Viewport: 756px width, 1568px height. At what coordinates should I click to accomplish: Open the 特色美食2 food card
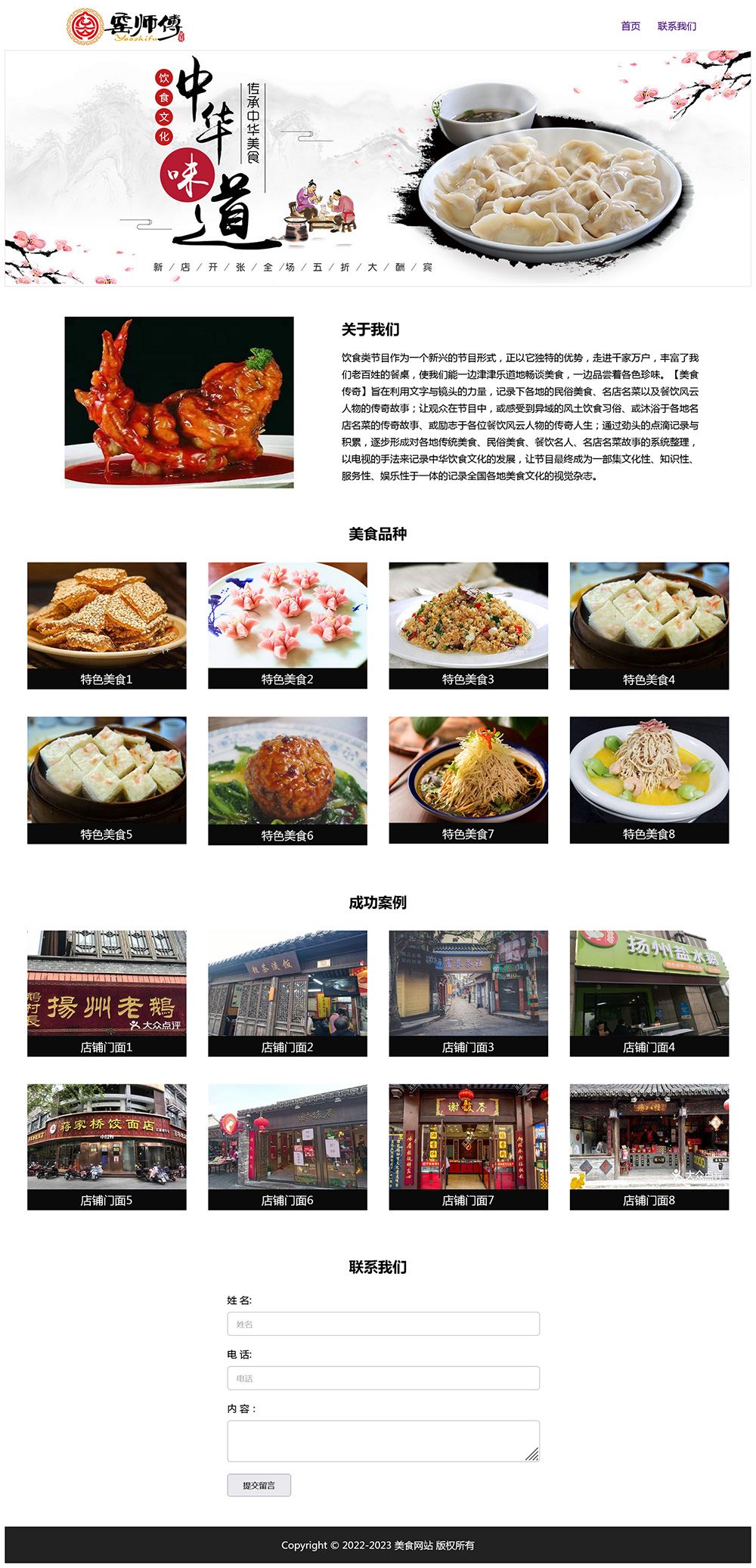tap(287, 625)
